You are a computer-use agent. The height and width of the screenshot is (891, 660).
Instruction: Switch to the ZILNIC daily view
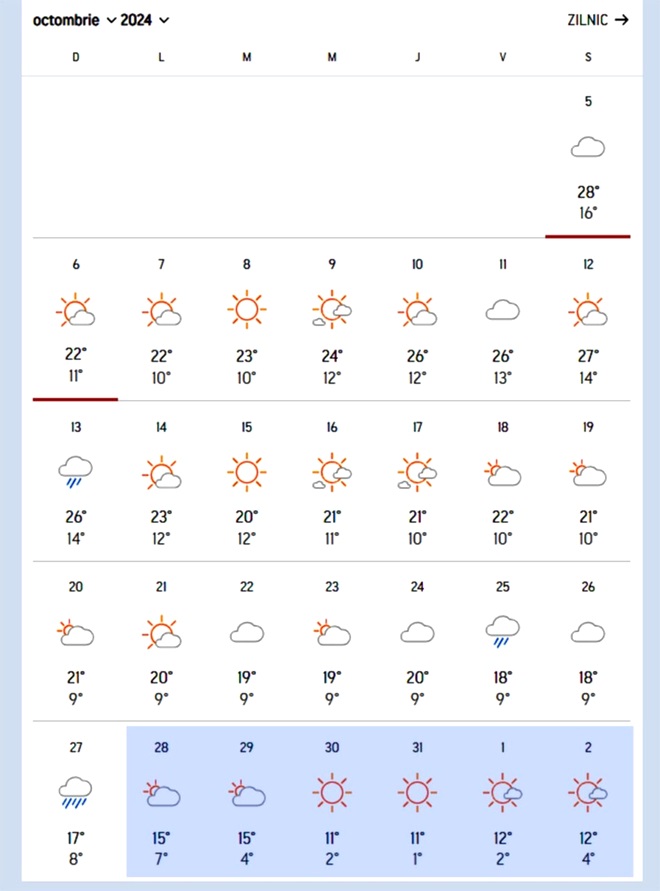tap(598, 19)
